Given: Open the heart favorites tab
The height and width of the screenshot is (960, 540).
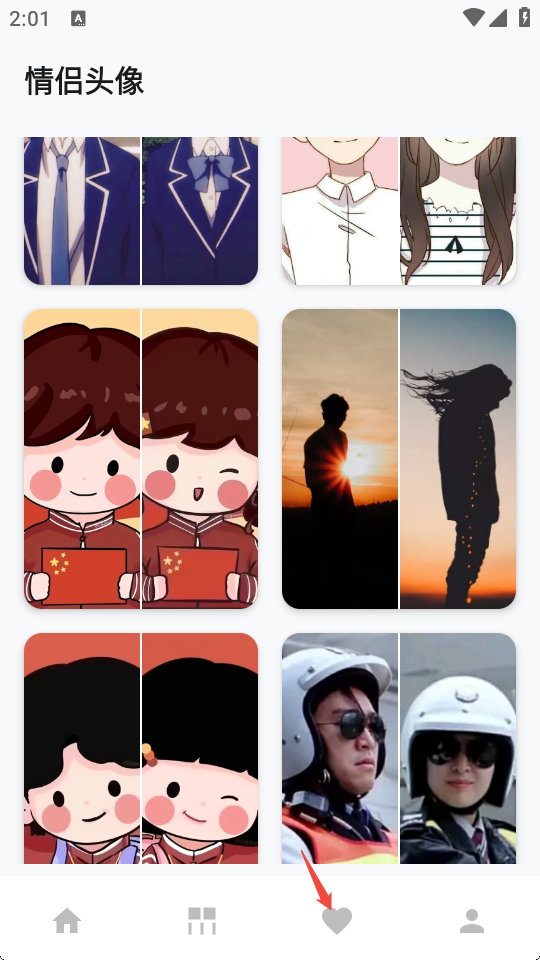Looking at the screenshot, I should pos(337,921).
